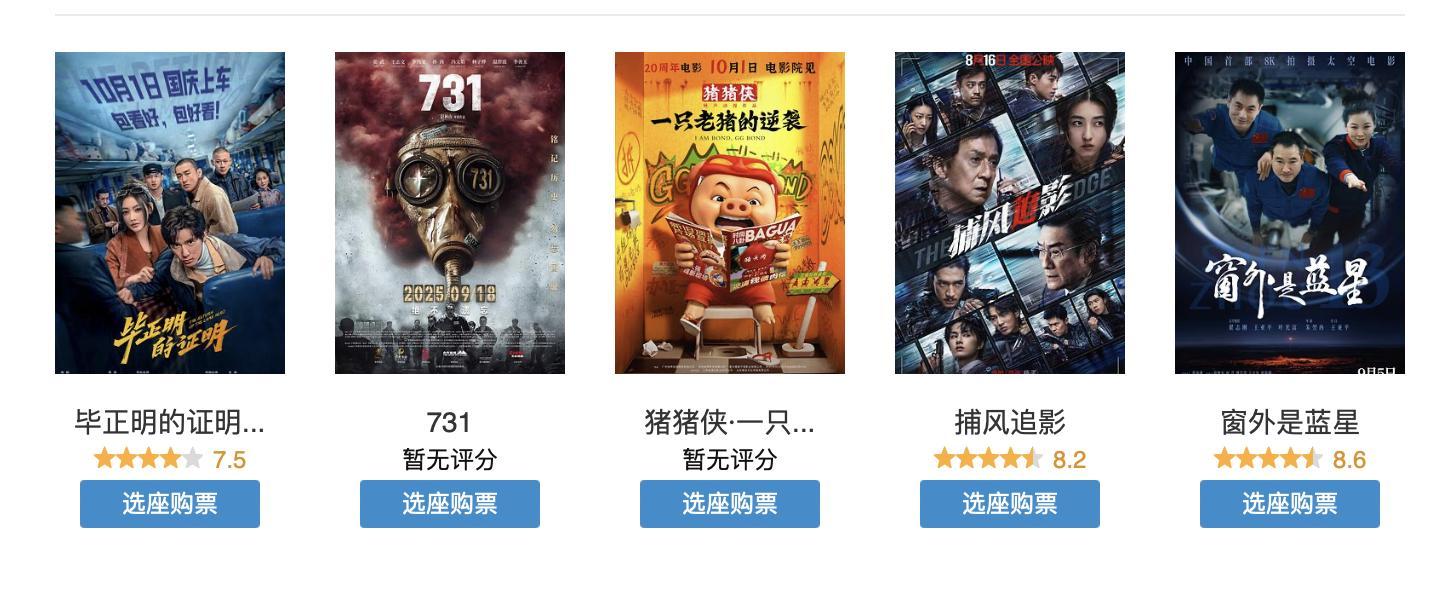
Task: Open the 猪猪侠 movie poster
Action: pos(730,213)
